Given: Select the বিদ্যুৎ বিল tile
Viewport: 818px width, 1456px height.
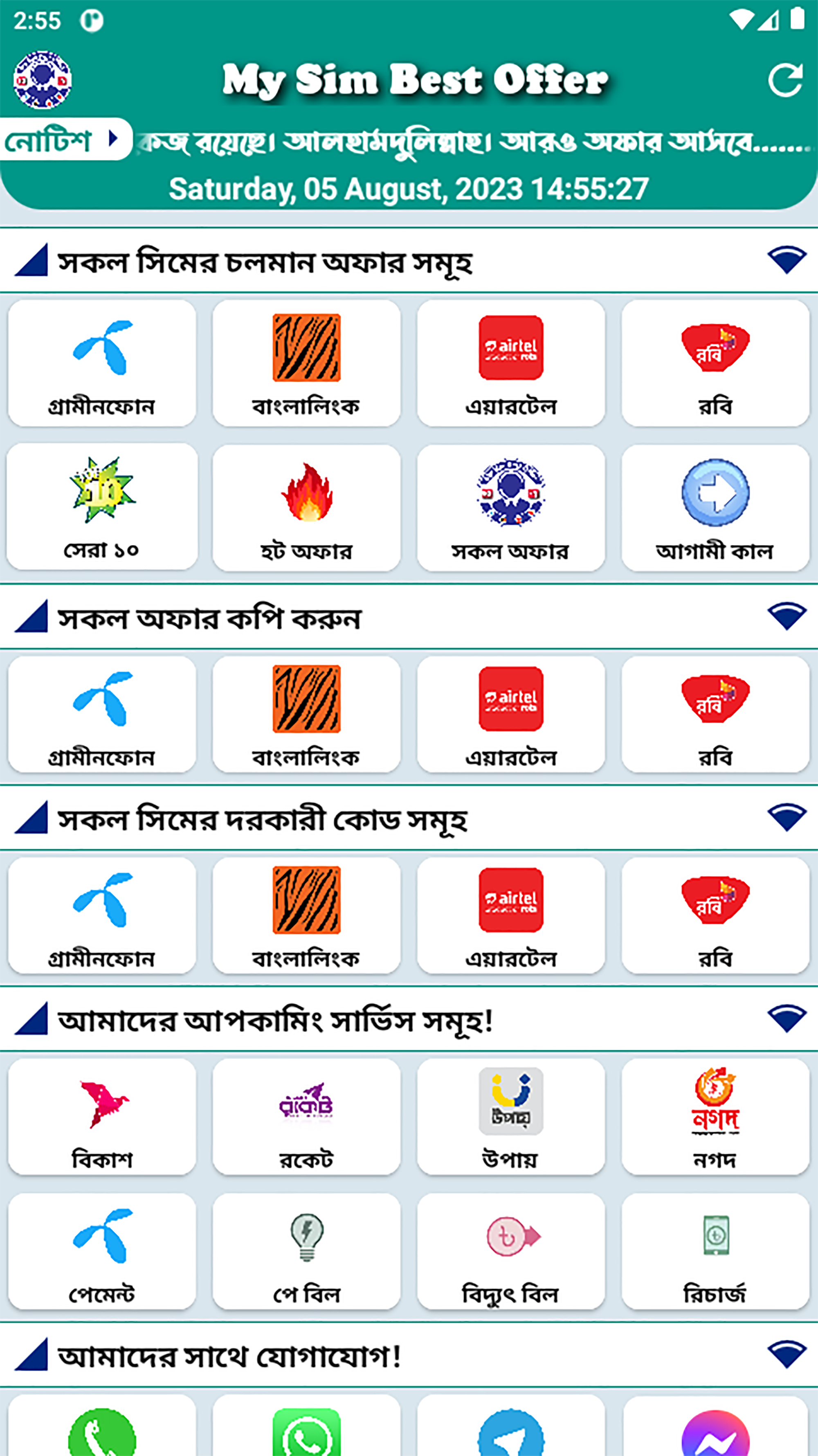Looking at the screenshot, I should [x=511, y=1250].
